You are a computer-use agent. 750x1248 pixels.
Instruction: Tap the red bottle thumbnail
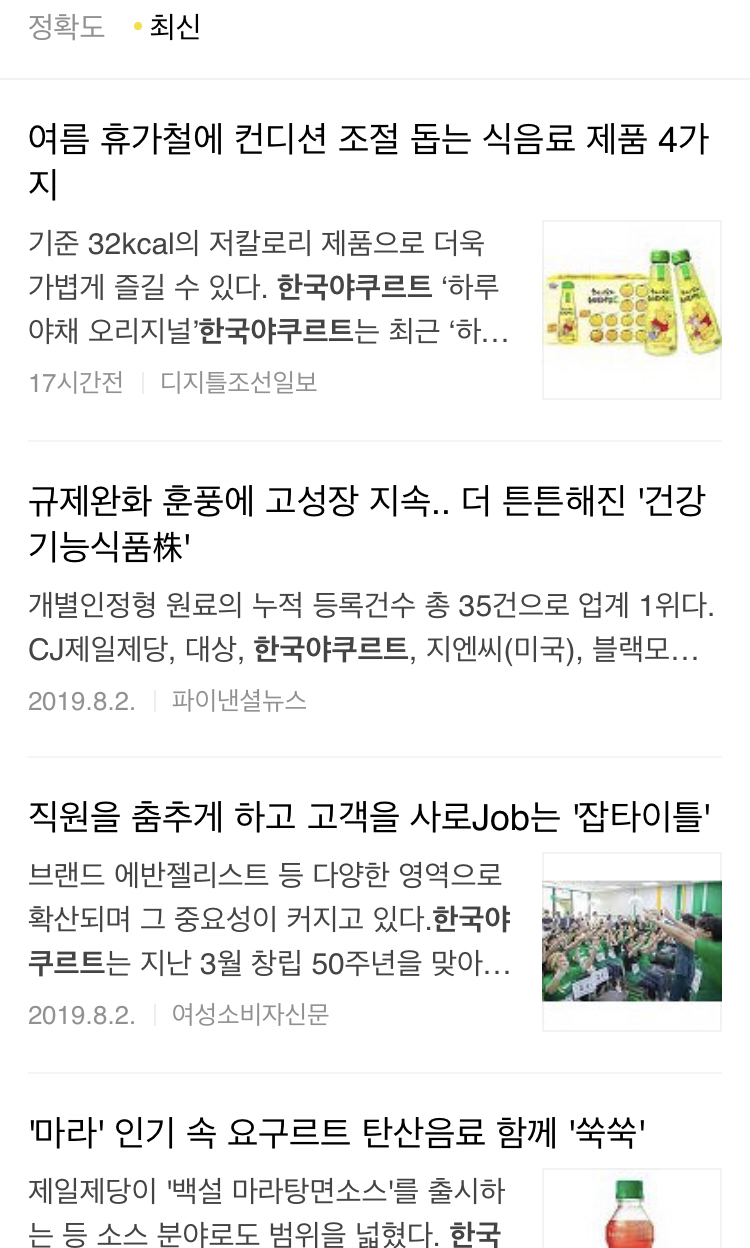[x=632, y=1208]
